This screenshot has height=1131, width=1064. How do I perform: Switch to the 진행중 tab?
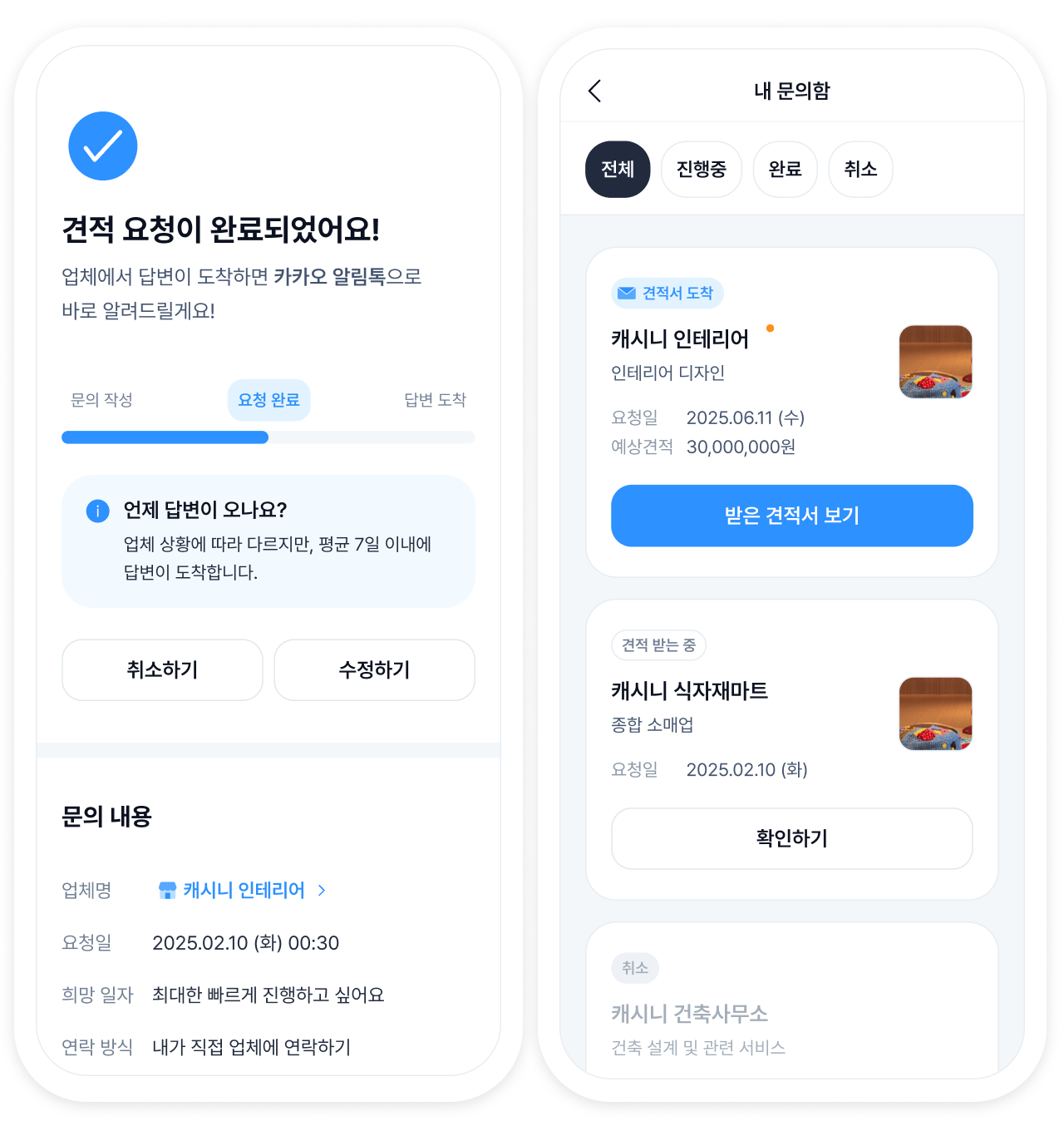tap(701, 170)
